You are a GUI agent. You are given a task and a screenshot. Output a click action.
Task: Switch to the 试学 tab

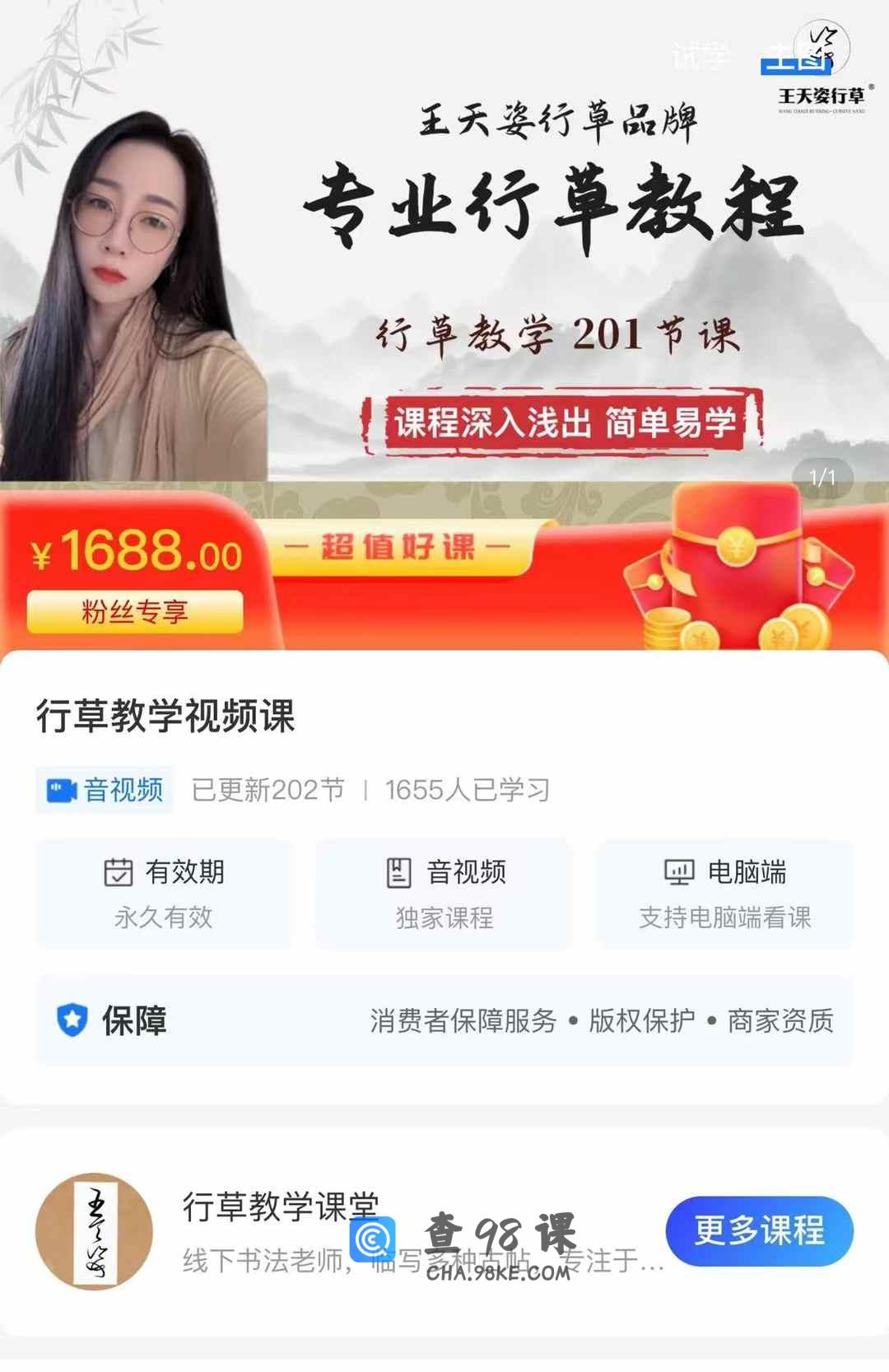[x=700, y=56]
